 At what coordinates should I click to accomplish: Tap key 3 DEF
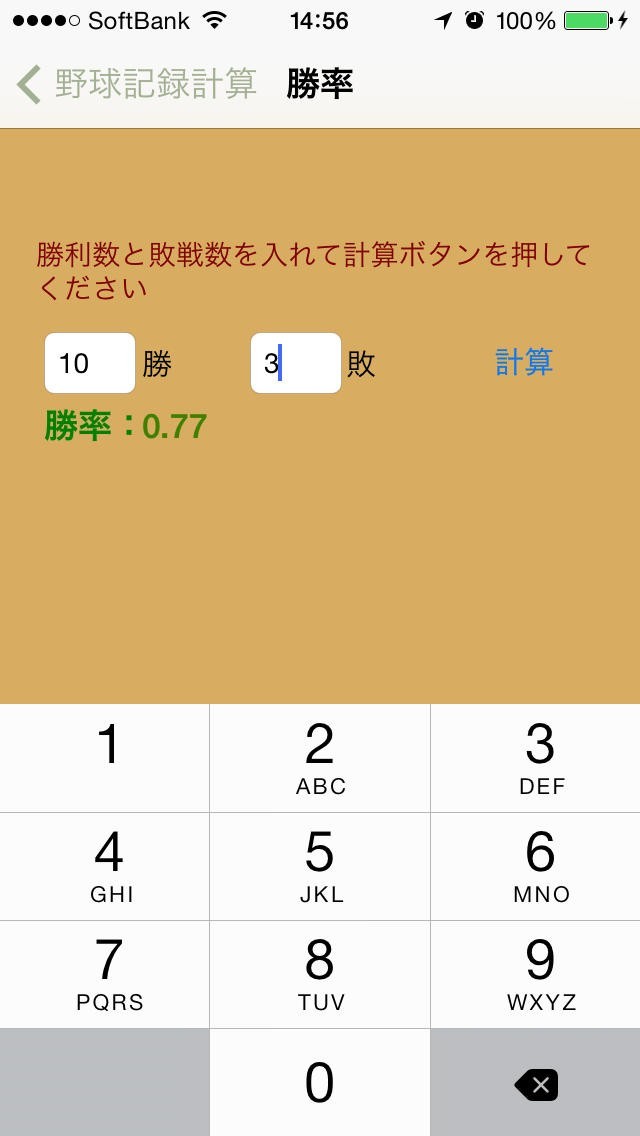tap(536, 758)
